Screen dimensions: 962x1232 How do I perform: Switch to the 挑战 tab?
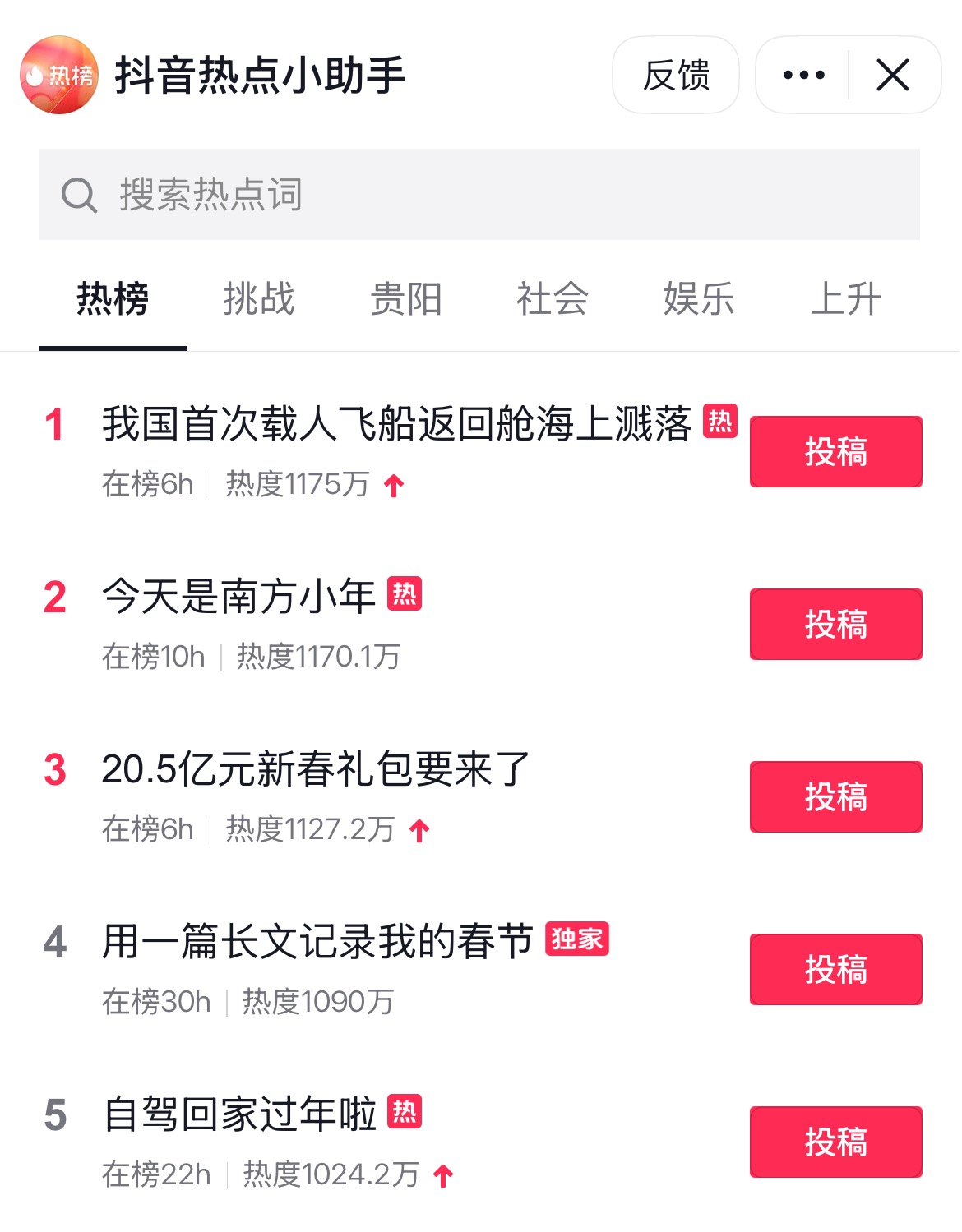(x=259, y=299)
